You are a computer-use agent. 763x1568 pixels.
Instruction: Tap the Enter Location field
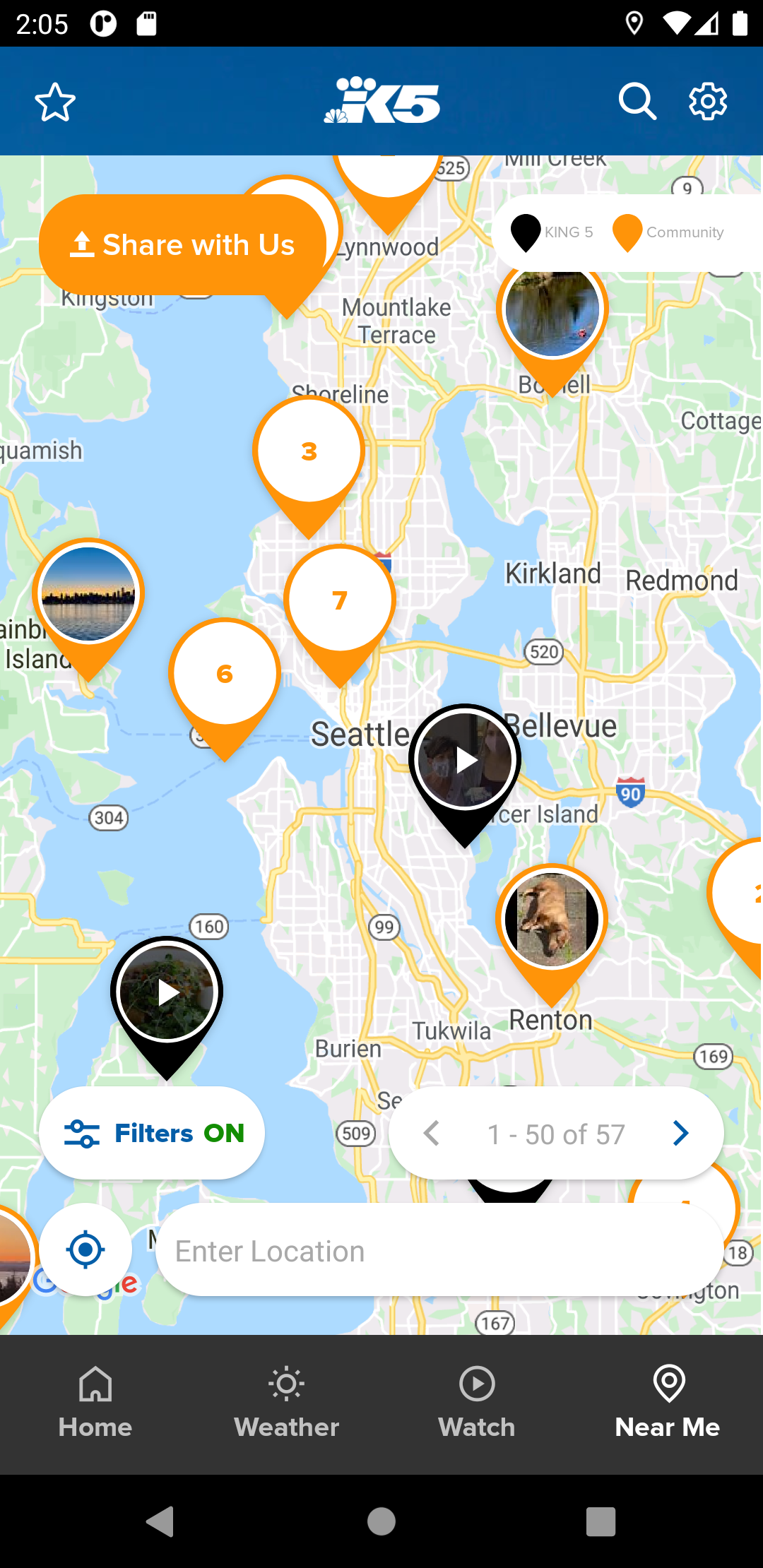tap(438, 1251)
